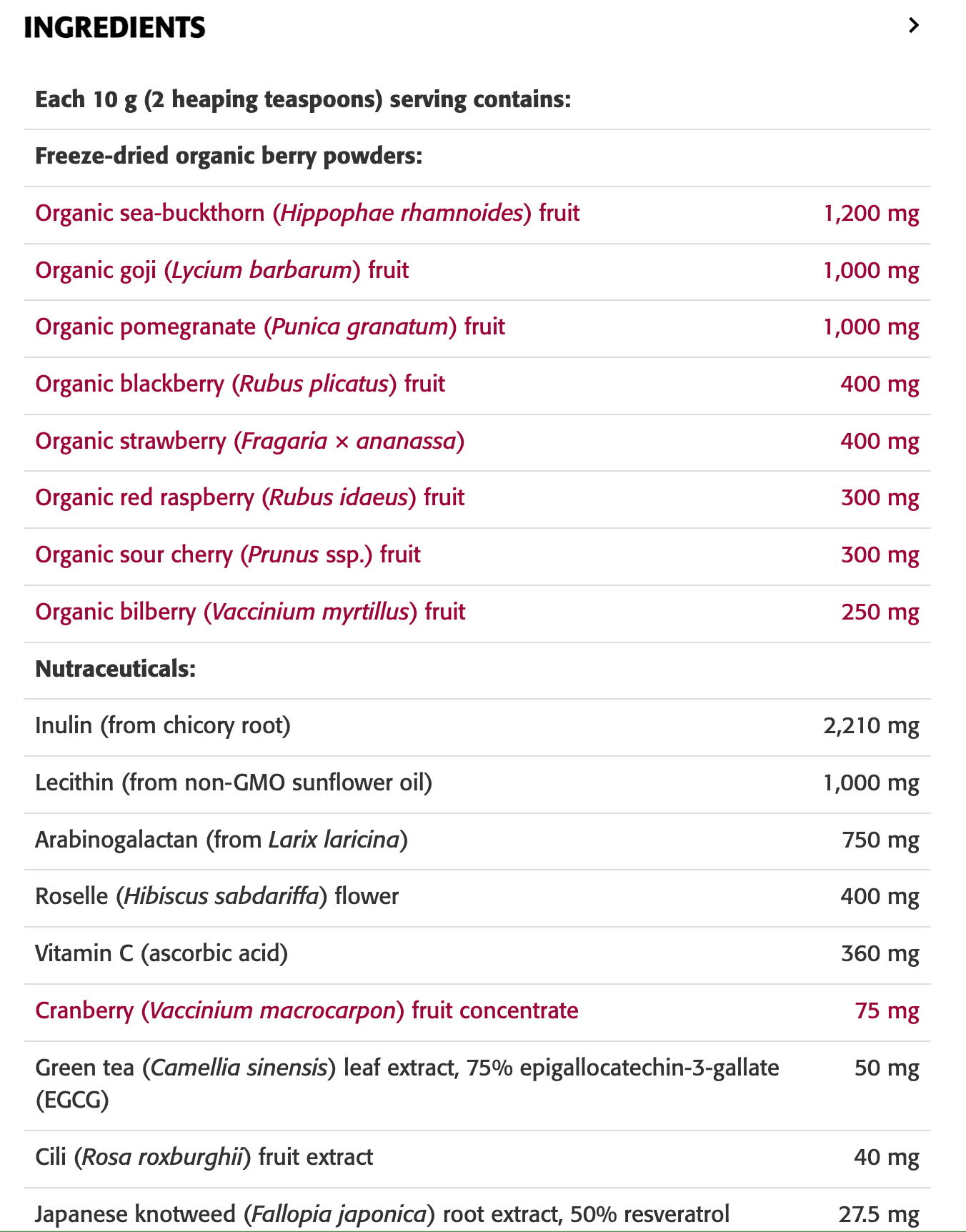The image size is (966, 1232).
Task: Open the Organic strawberry link
Action: click(x=249, y=441)
